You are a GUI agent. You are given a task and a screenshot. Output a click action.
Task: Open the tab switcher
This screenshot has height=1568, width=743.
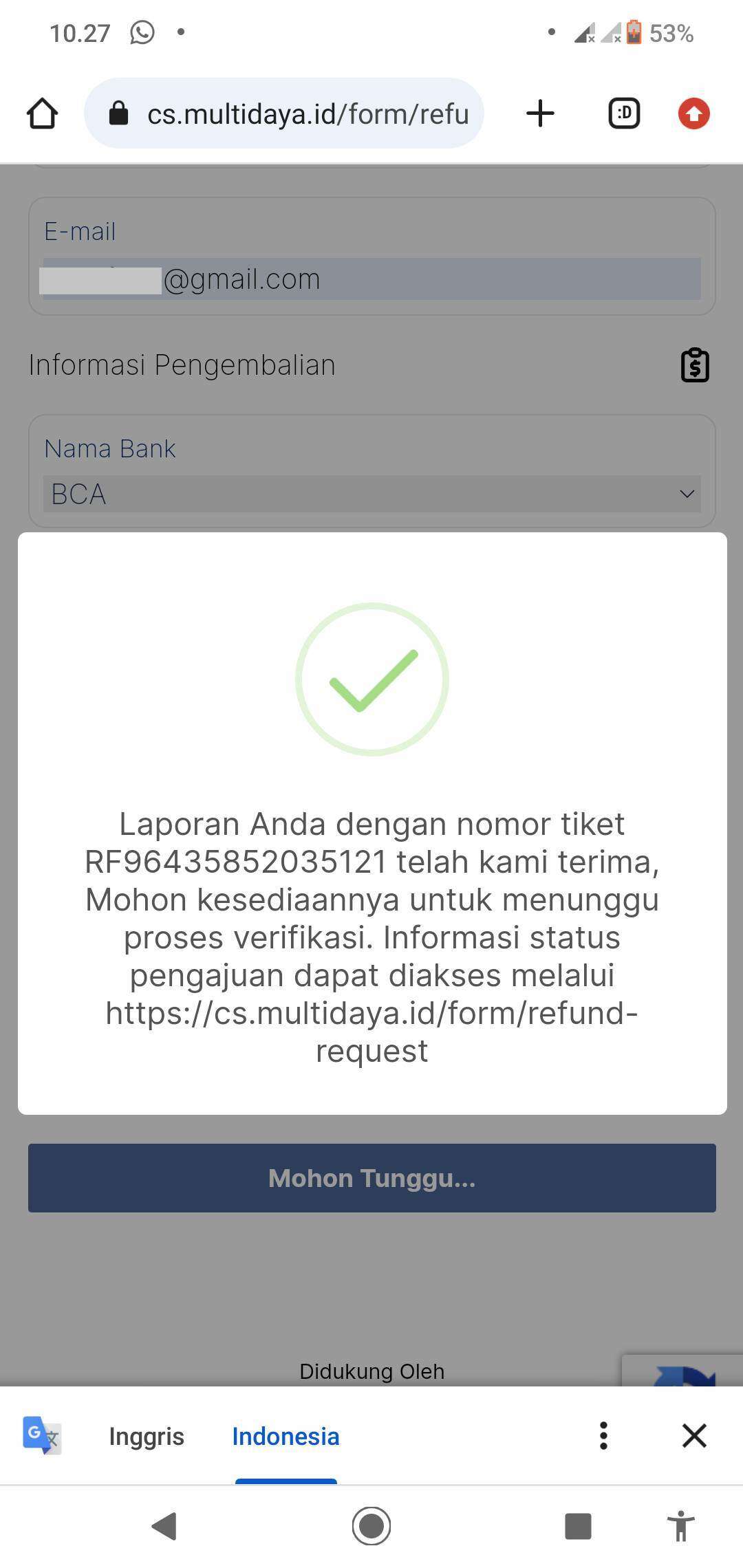click(624, 113)
